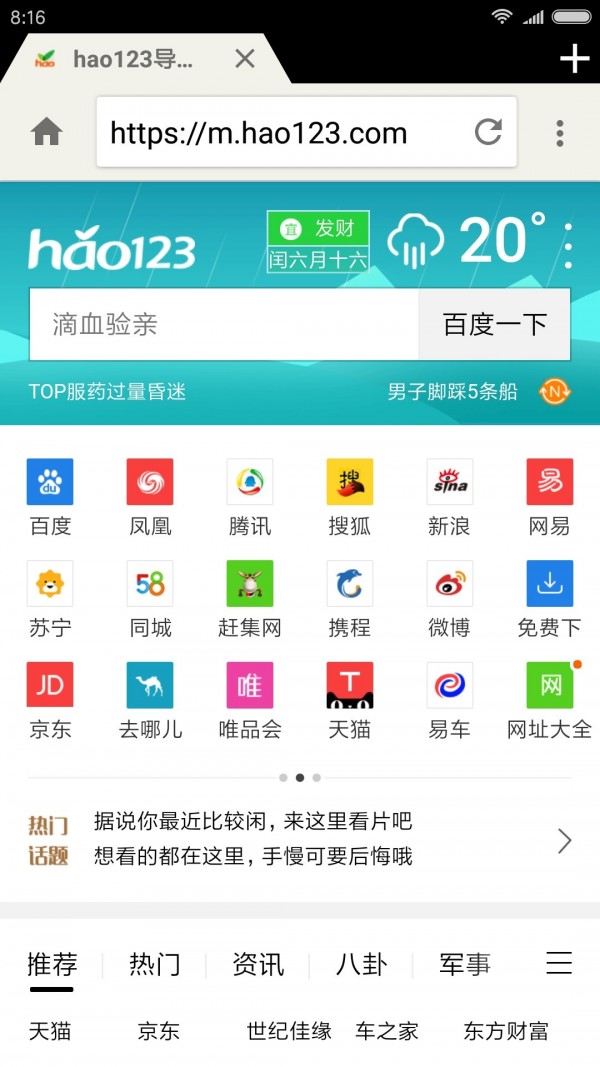Open the 百度 site shortcut
600x1067 pixels.
pos(50,497)
